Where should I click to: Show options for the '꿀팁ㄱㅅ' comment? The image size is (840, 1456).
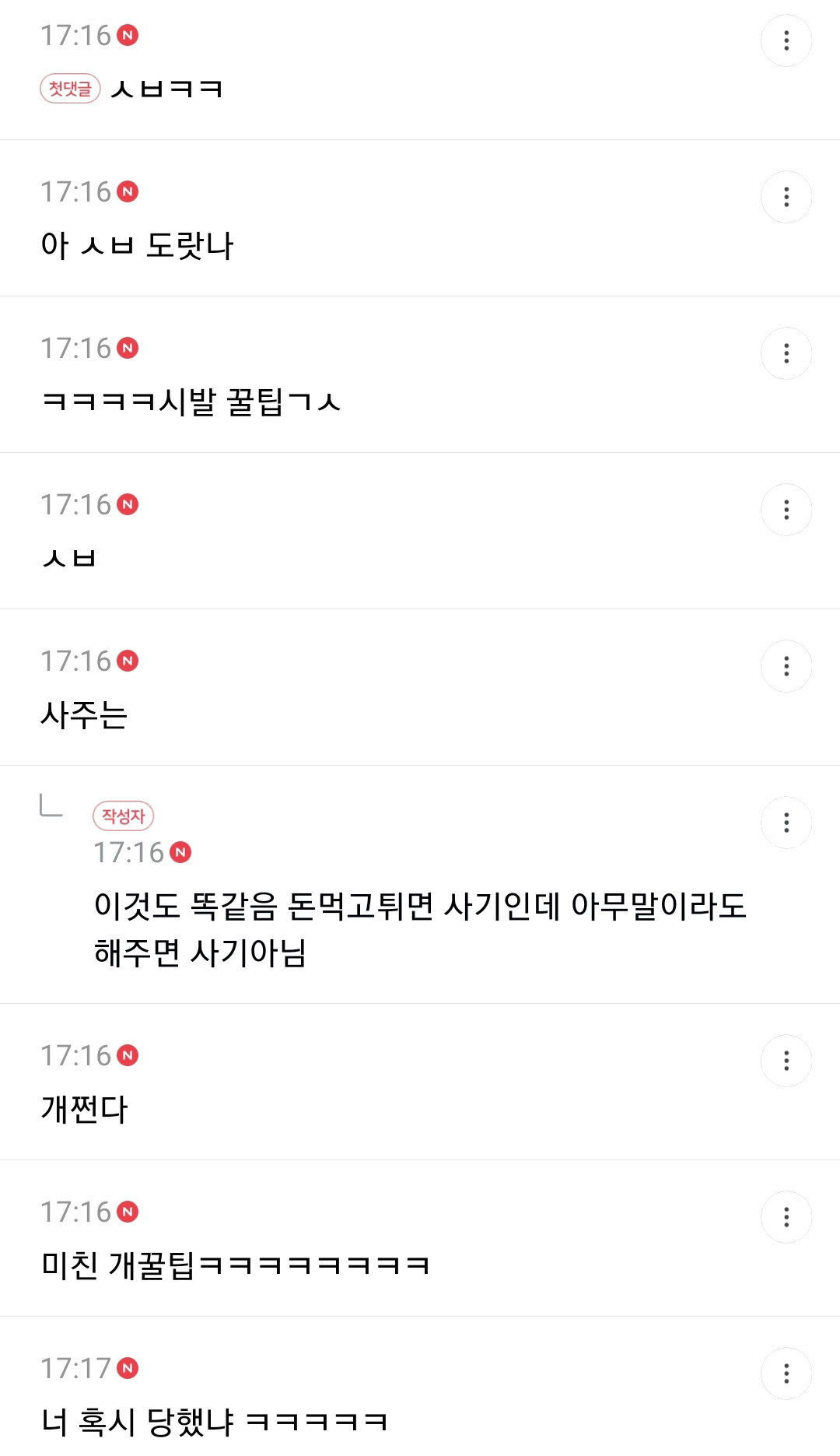click(786, 353)
